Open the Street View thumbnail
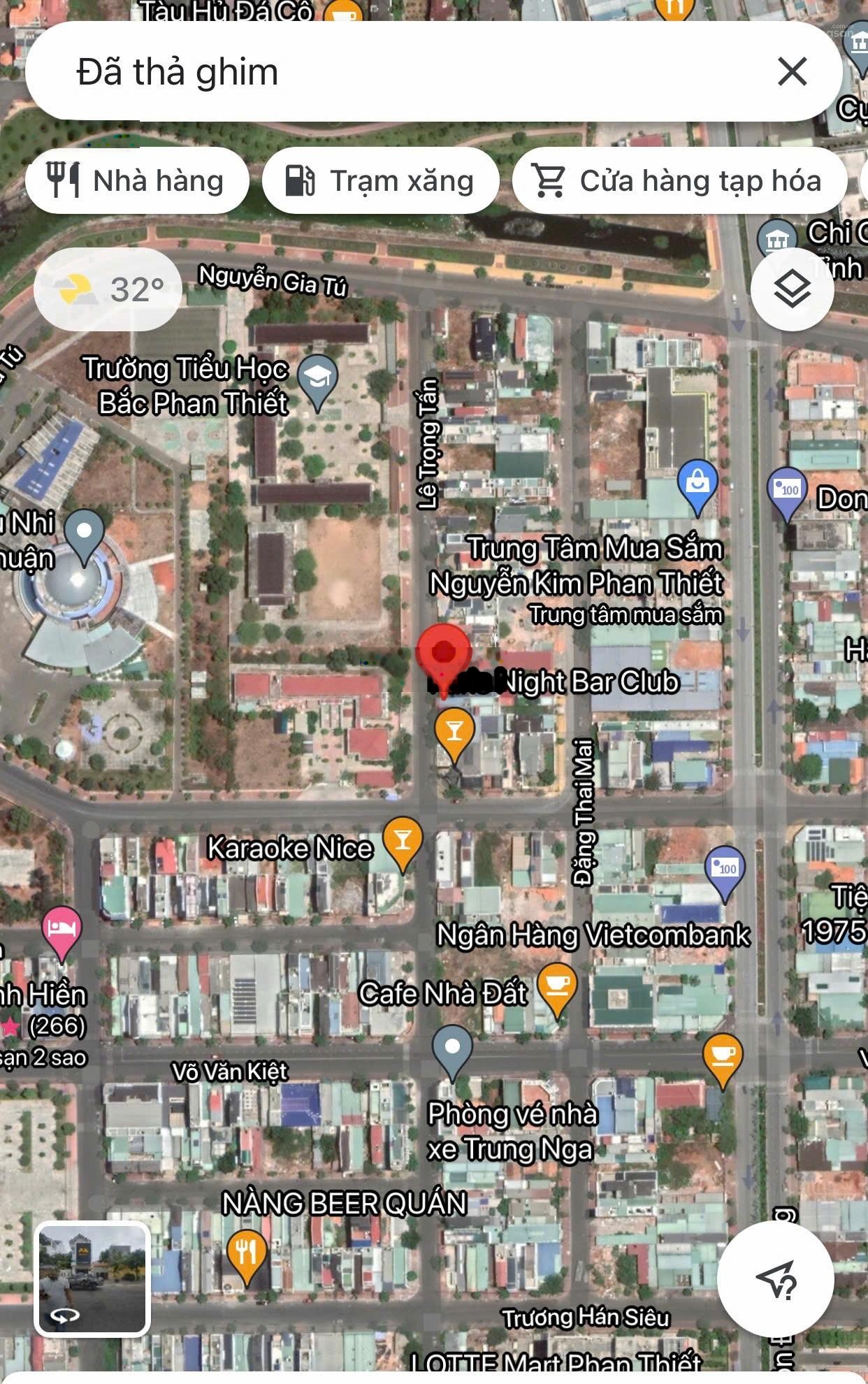Viewport: 868px width, 1384px height. (x=92, y=1278)
